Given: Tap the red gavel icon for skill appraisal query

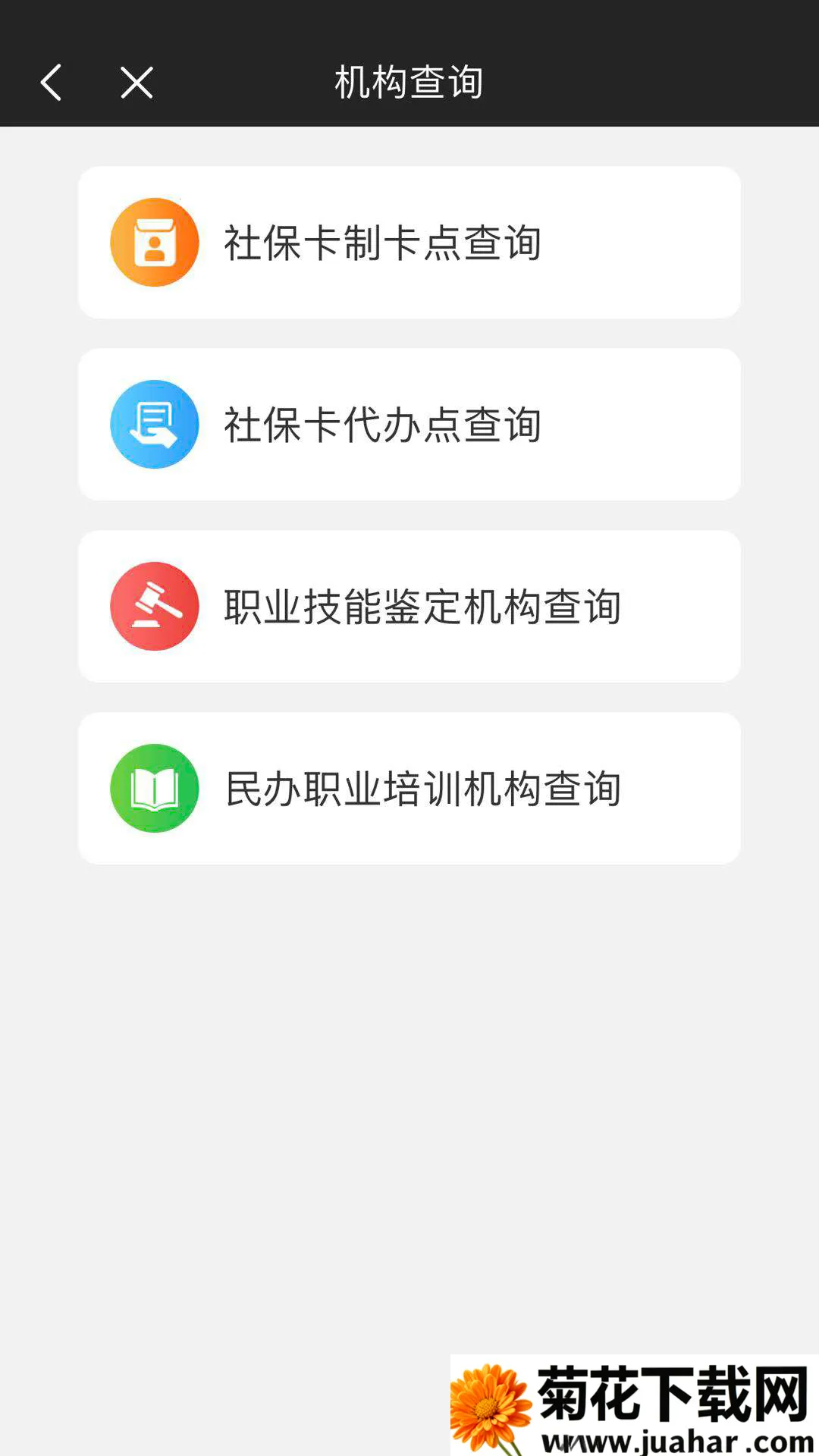Looking at the screenshot, I should click(155, 605).
